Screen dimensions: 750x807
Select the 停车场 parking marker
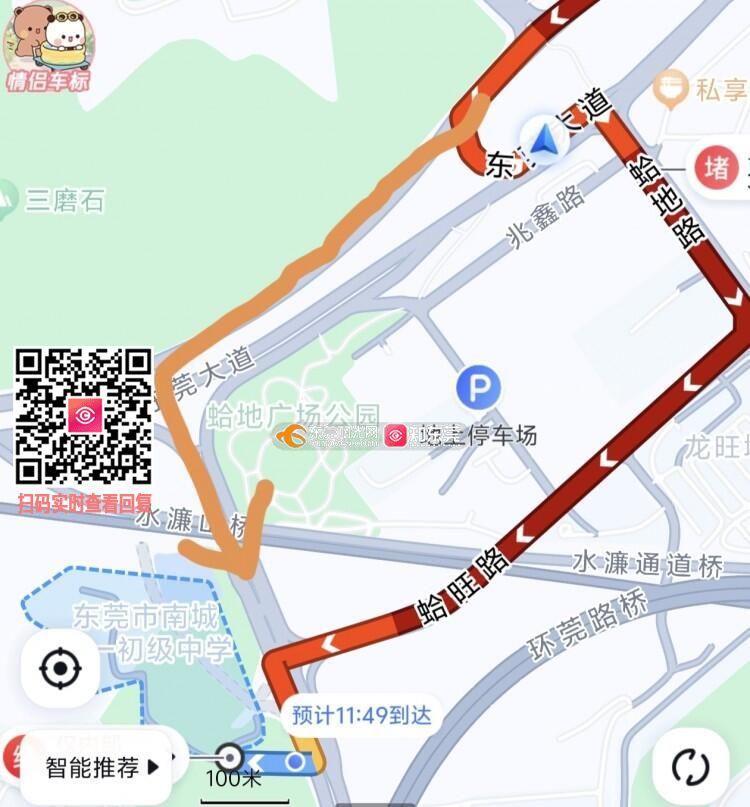pos(479,386)
